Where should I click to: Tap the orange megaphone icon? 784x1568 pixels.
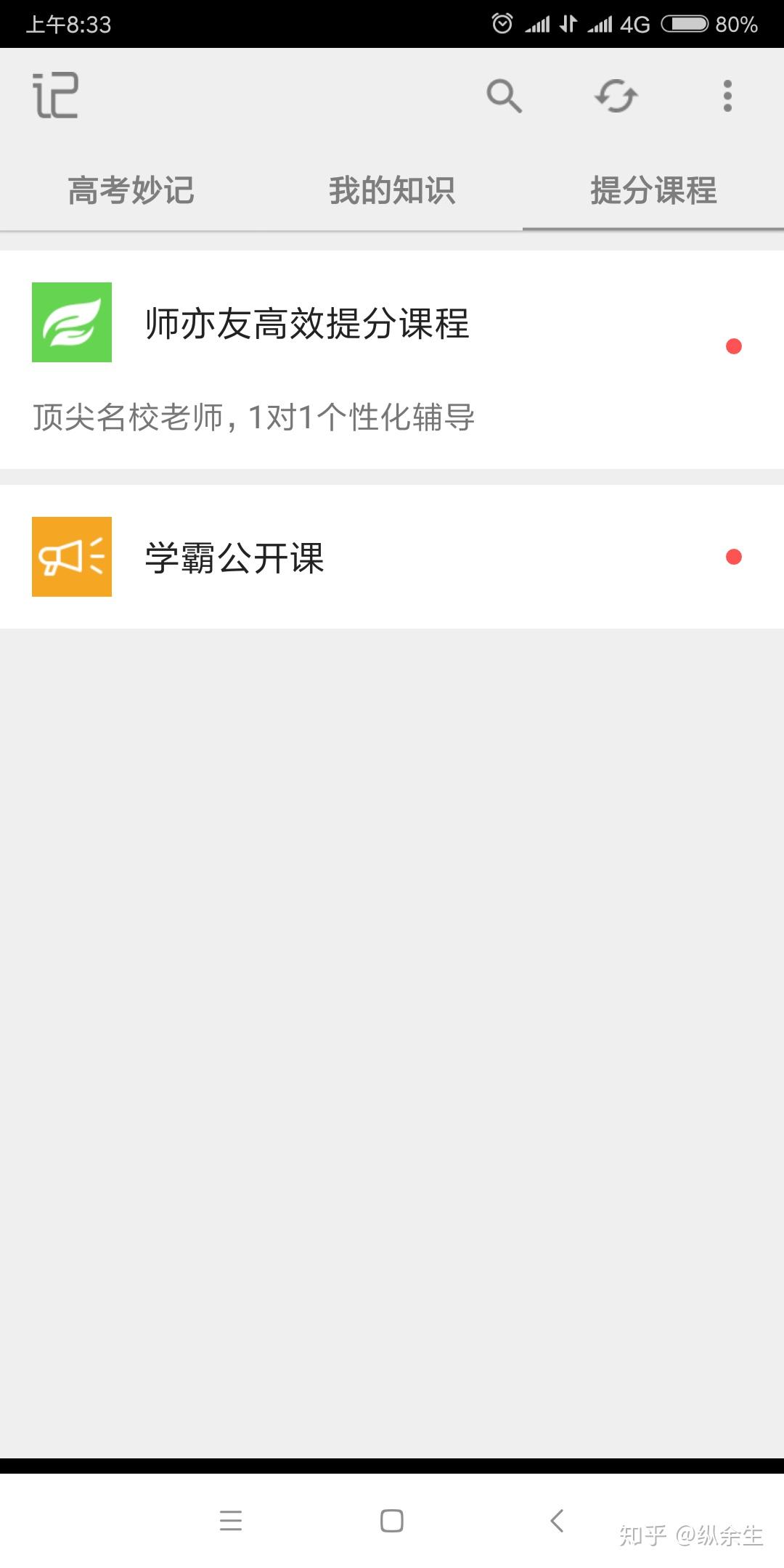(x=71, y=557)
